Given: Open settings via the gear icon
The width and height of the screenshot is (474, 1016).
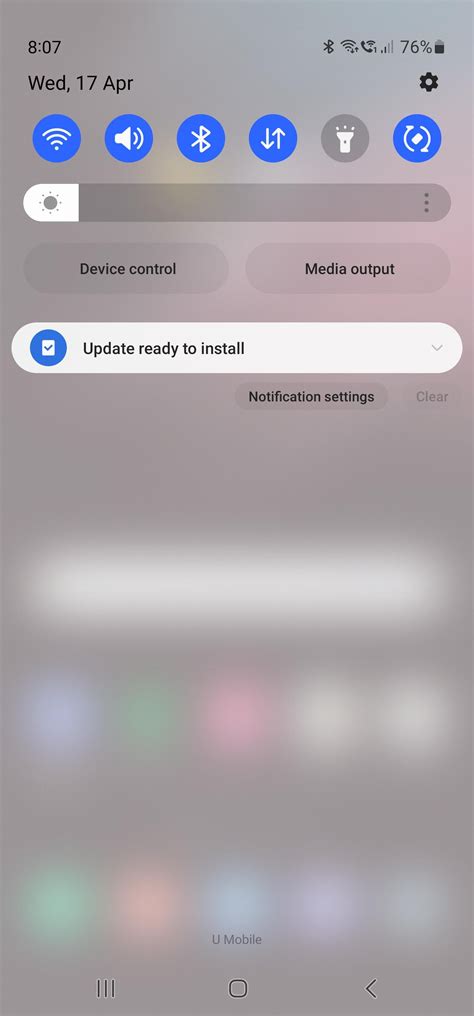Looking at the screenshot, I should 429,82.
